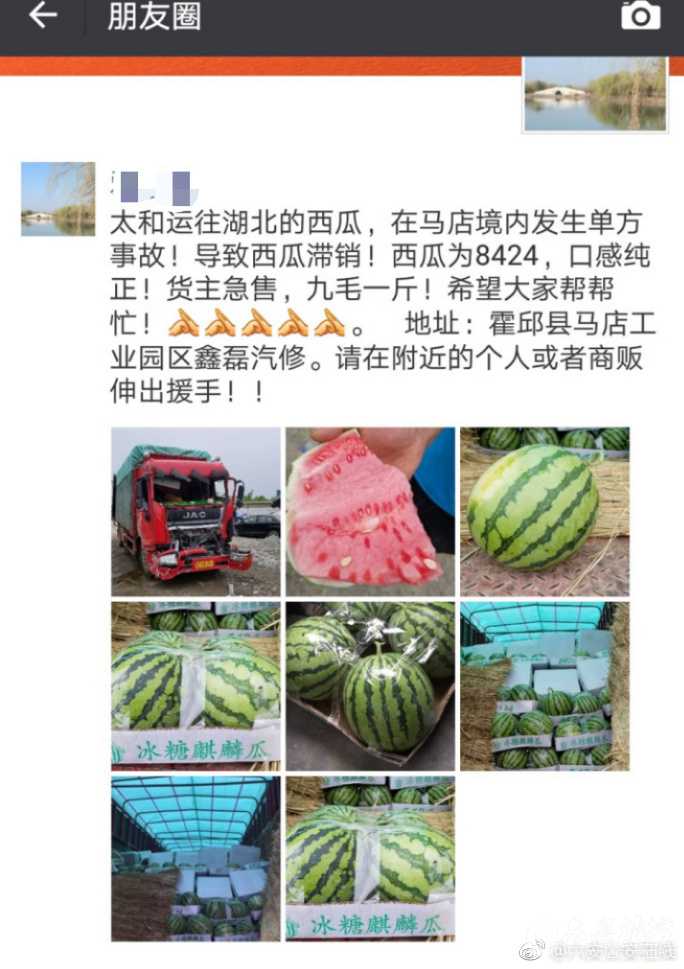The image size is (684, 969).
Task: View truck cargo photo in middle row
Action: [544, 686]
